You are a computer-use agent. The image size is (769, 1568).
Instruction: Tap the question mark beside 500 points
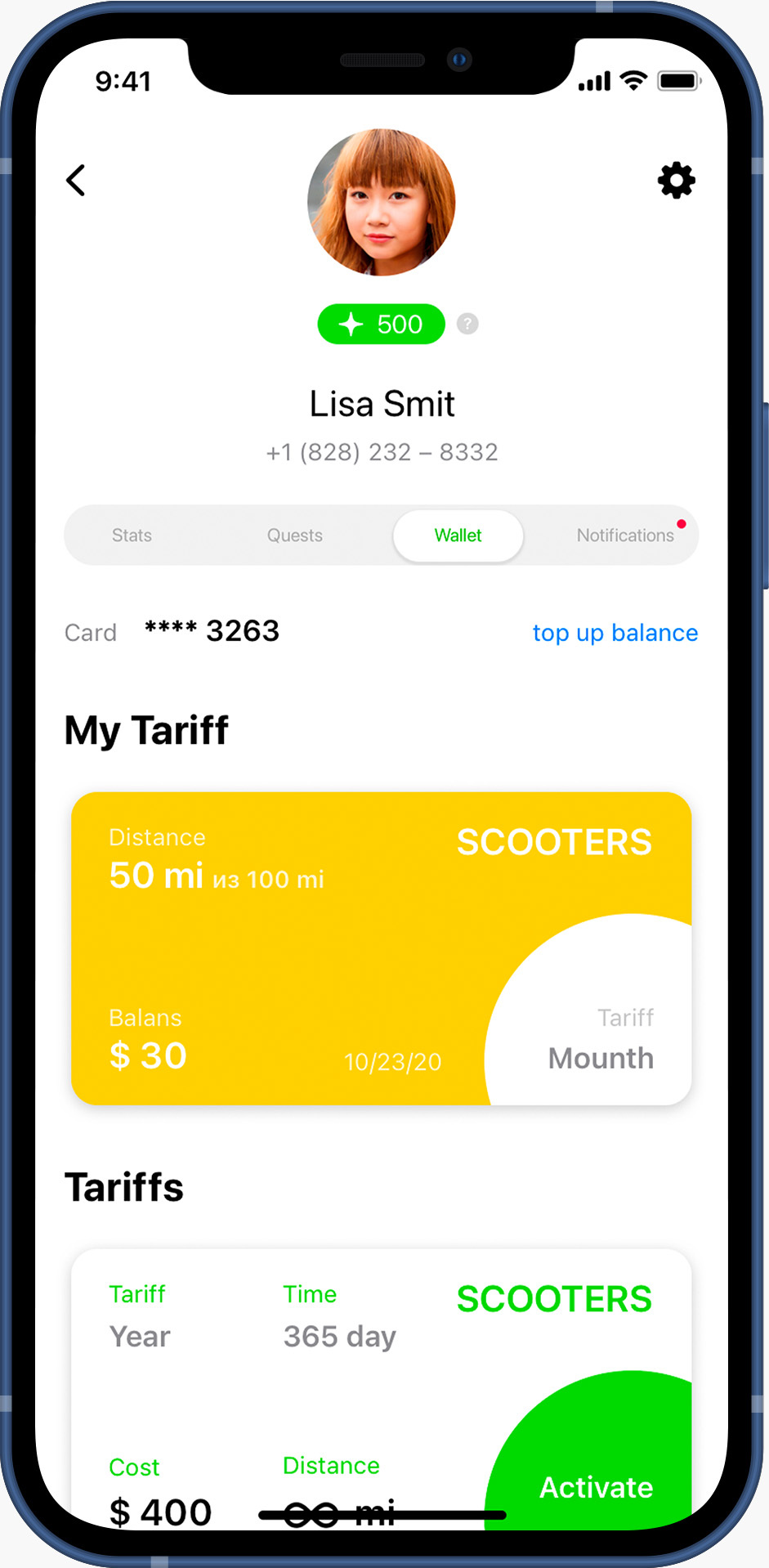tap(467, 324)
